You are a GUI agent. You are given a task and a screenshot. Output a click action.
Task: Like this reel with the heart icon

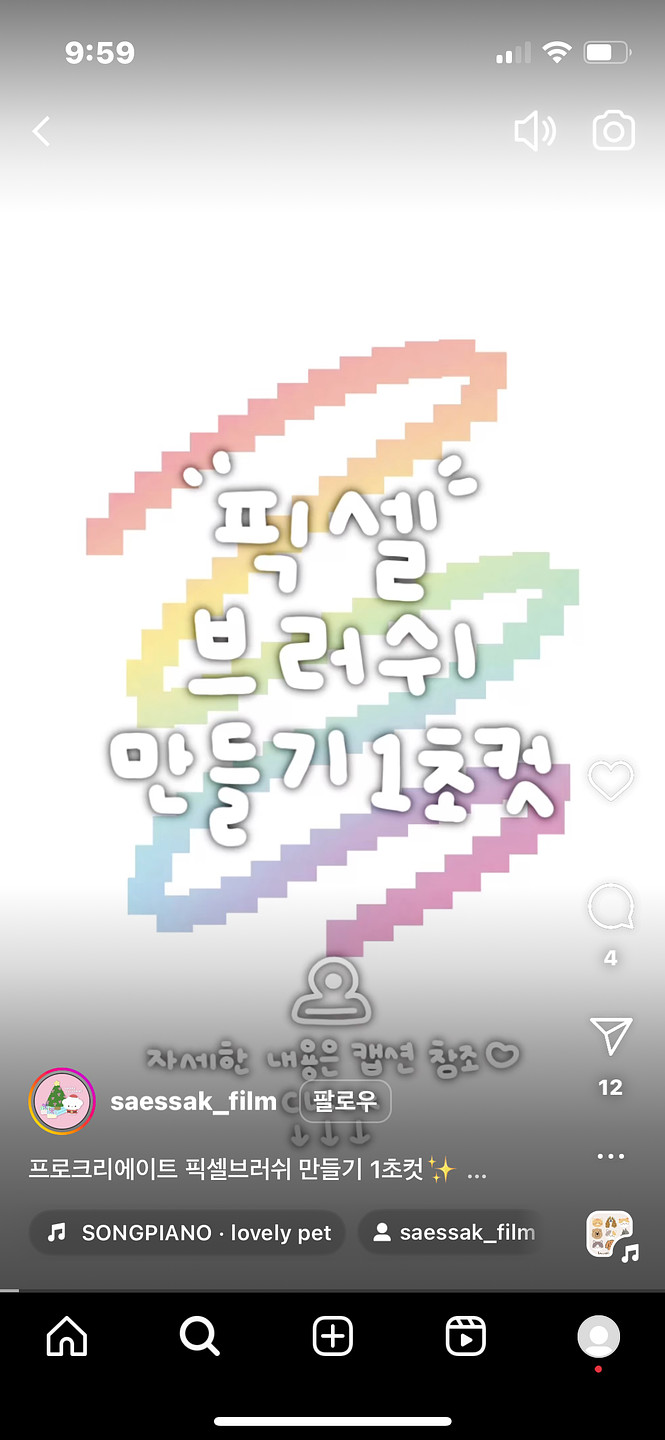(x=610, y=781)
